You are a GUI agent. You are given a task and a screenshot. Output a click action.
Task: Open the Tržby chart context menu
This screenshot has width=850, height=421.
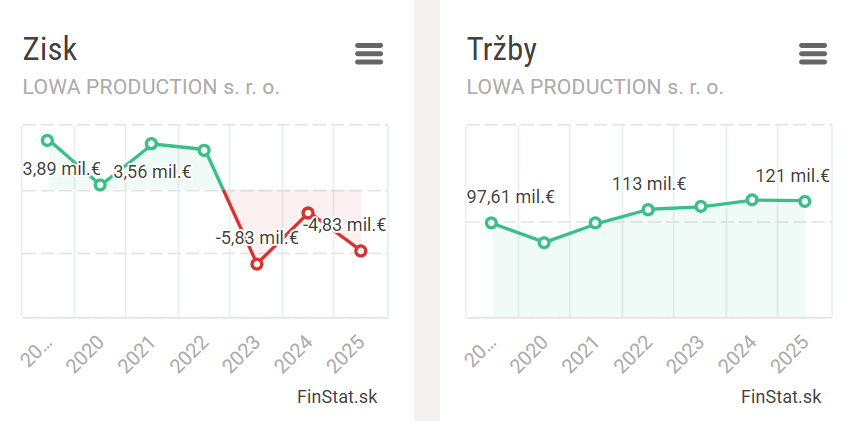(x=813, y=54)
